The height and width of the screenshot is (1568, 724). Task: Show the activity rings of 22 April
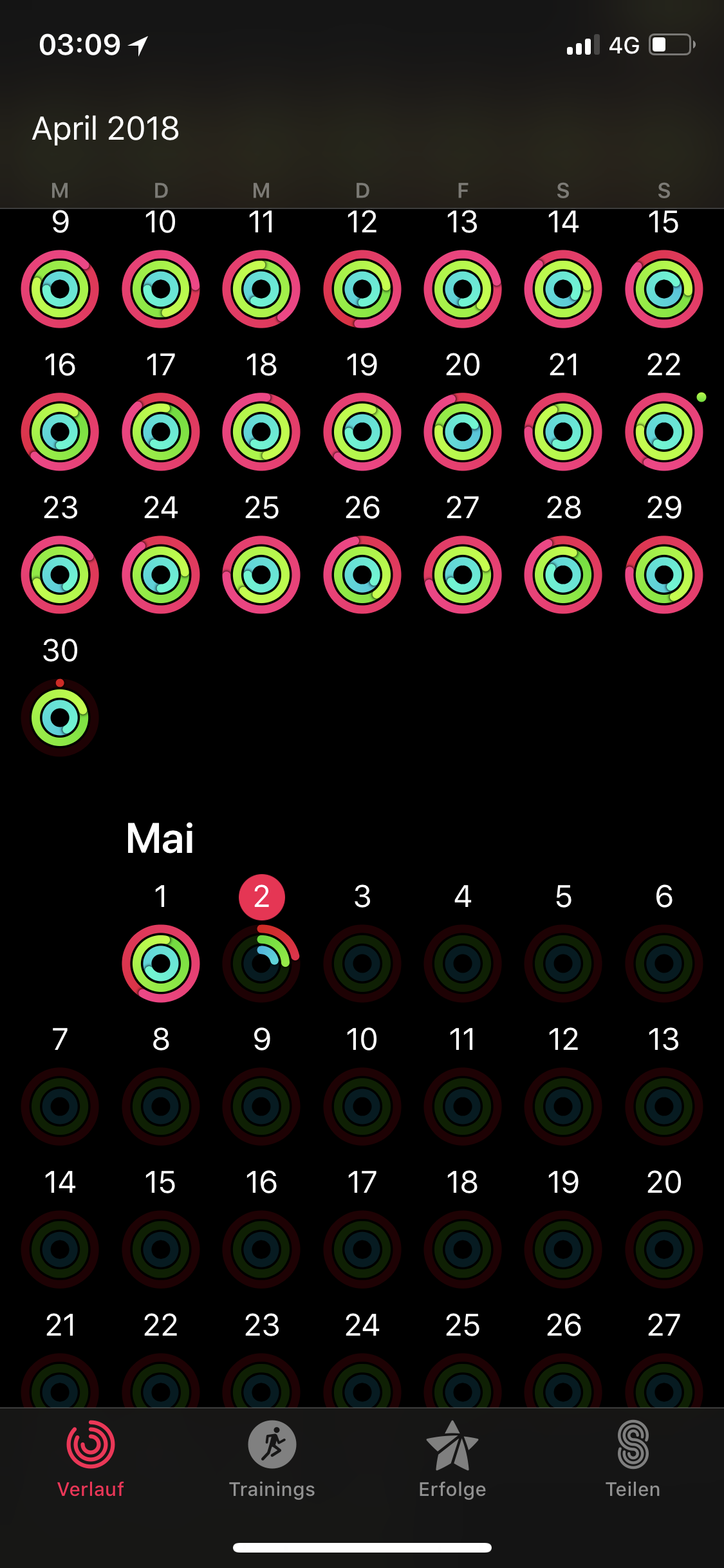point(664,432)
